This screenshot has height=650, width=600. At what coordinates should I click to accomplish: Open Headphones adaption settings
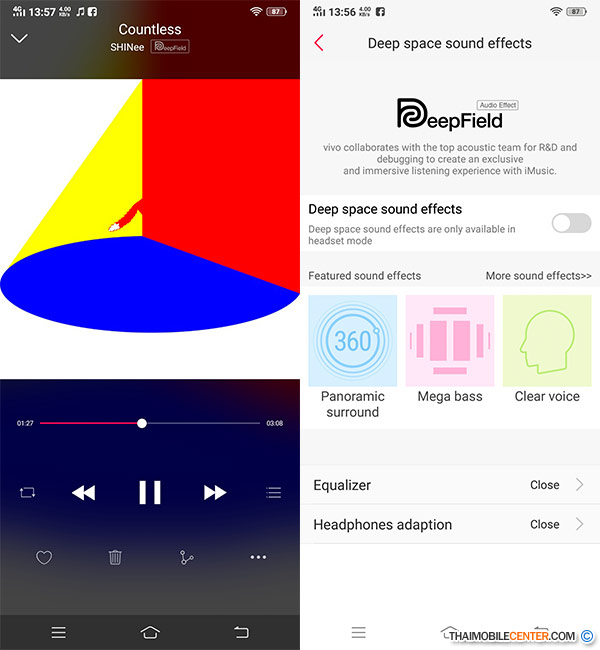tap(450, 524)
